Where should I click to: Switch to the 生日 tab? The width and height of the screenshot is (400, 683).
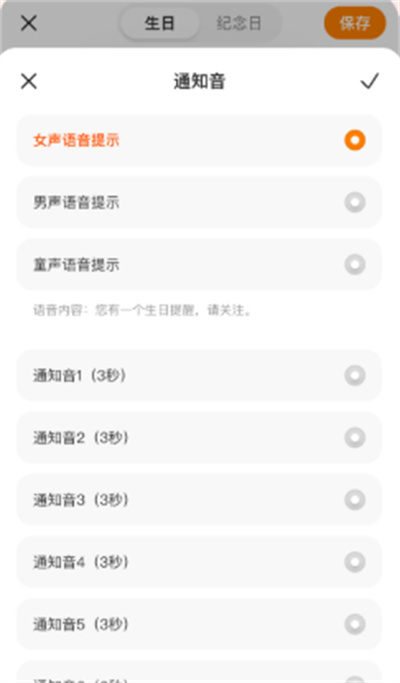tap(159, 23)
